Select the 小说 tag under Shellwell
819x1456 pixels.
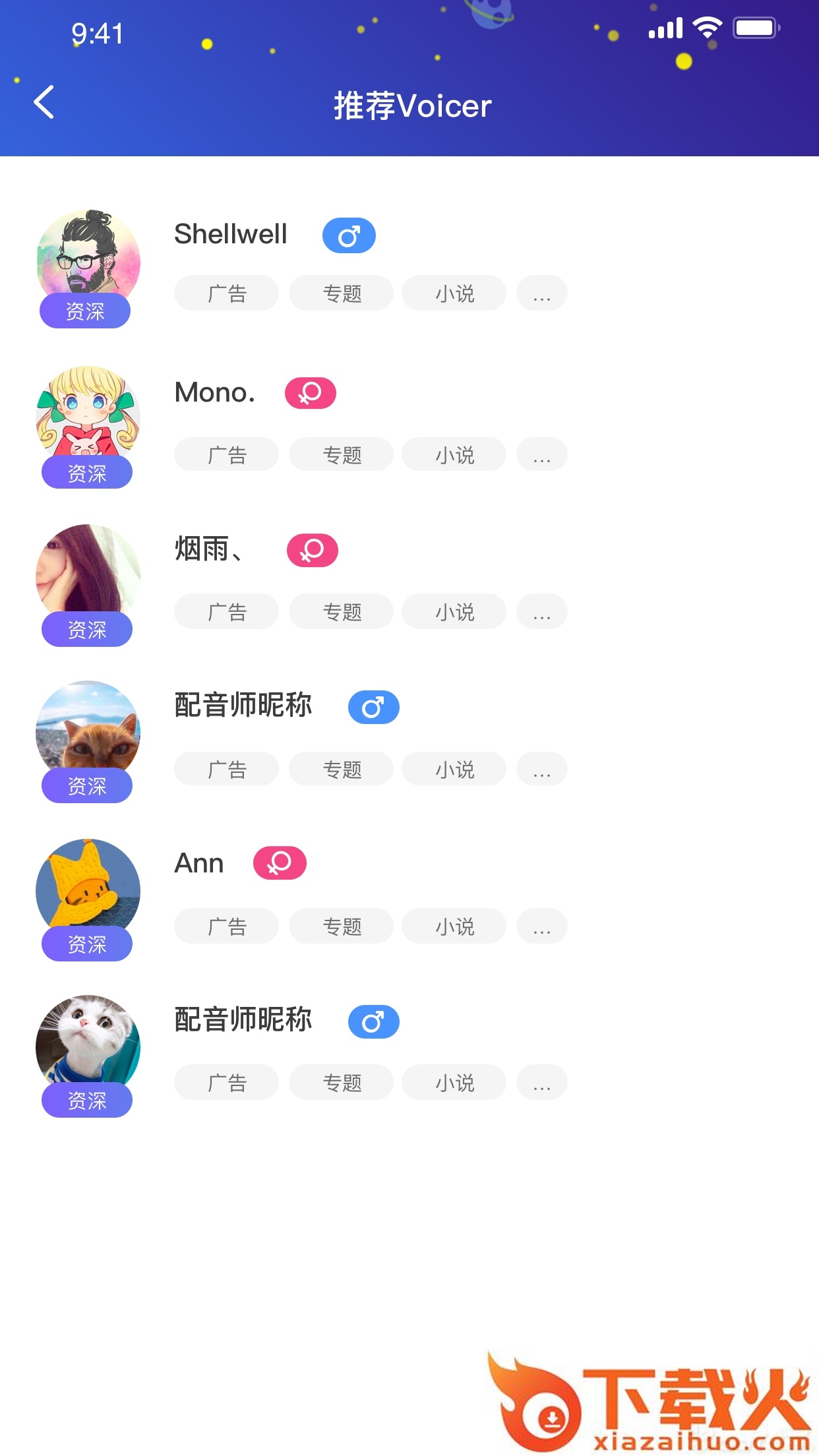[x=454, y=293]
